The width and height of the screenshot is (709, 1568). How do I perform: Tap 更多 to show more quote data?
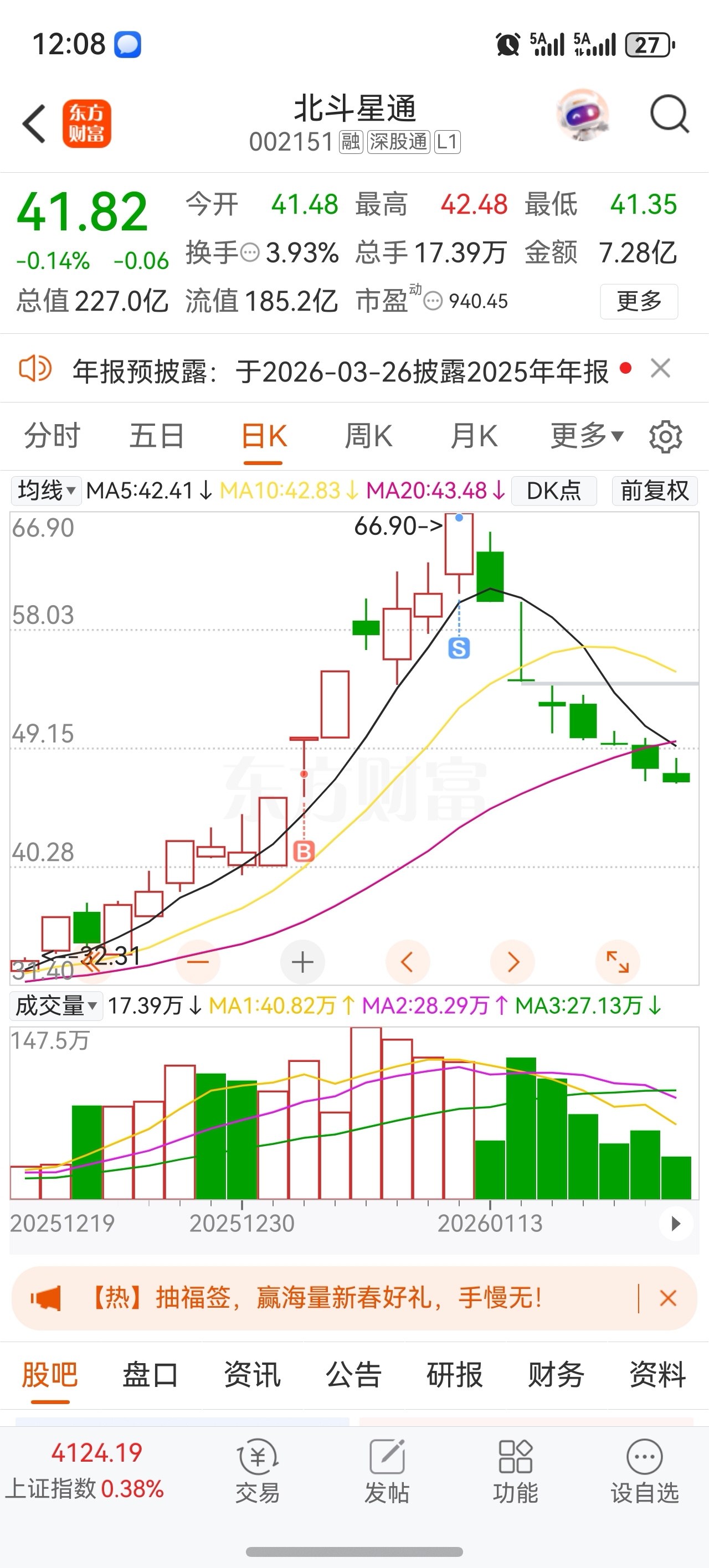point(638,301)
